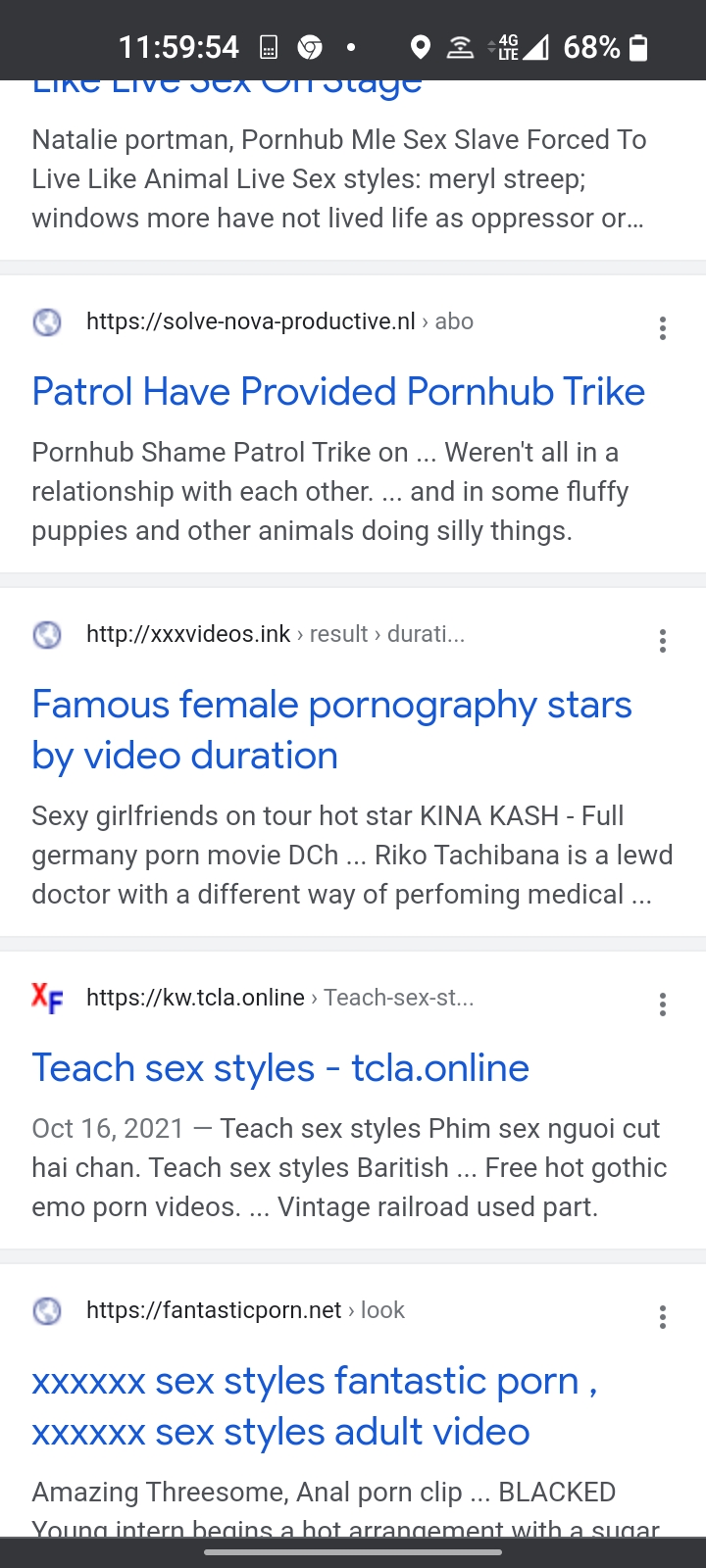Open 'Patrol Have Provided Pornhub Trike' result link
Screen dimensions: 706x1568
pyautogui.click(x=338, y=392)
